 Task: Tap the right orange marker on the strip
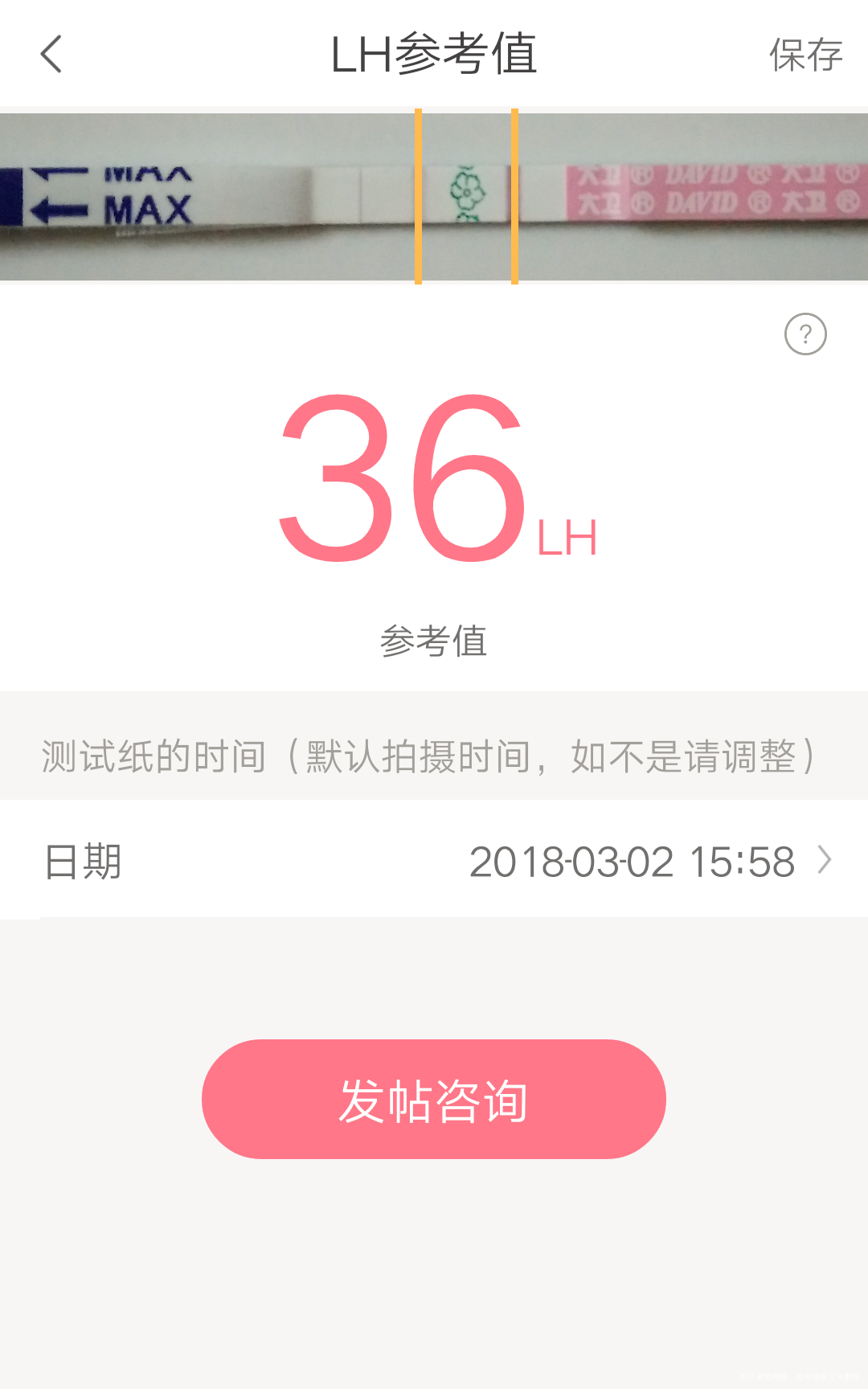pos(514,195)
